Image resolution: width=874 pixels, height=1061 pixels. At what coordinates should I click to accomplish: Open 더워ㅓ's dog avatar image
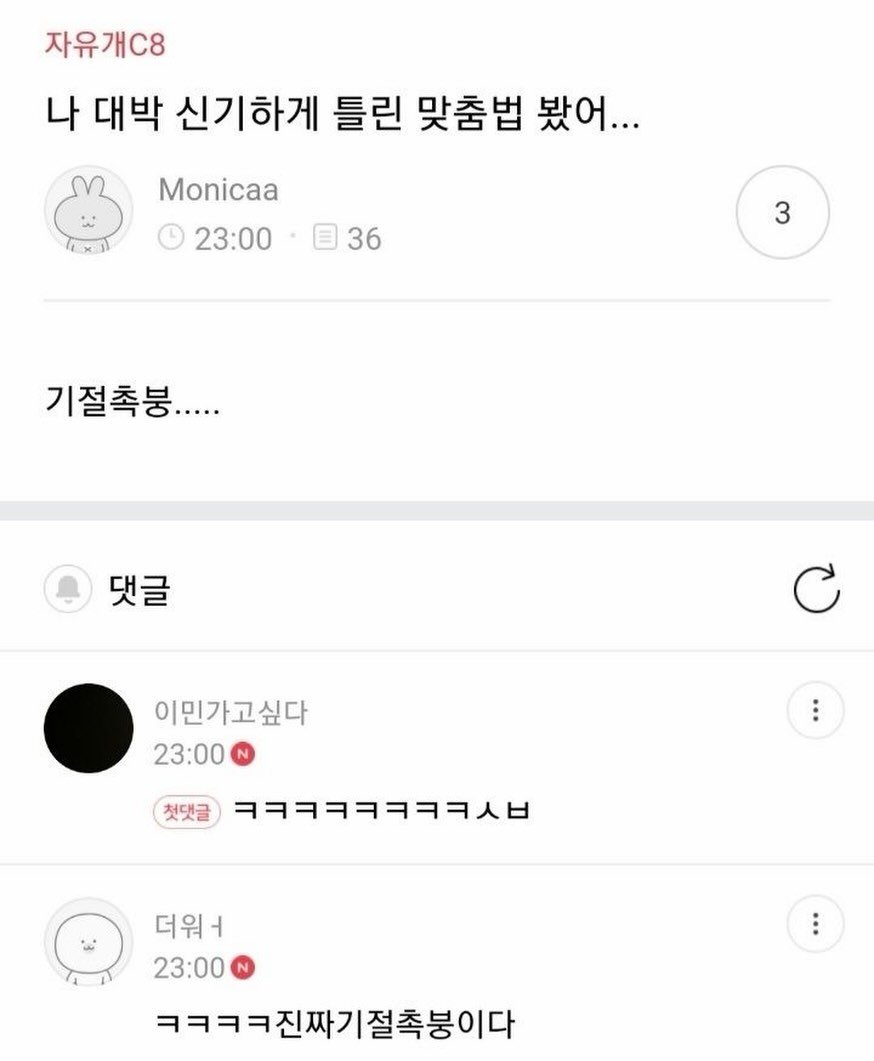[89, 938]
